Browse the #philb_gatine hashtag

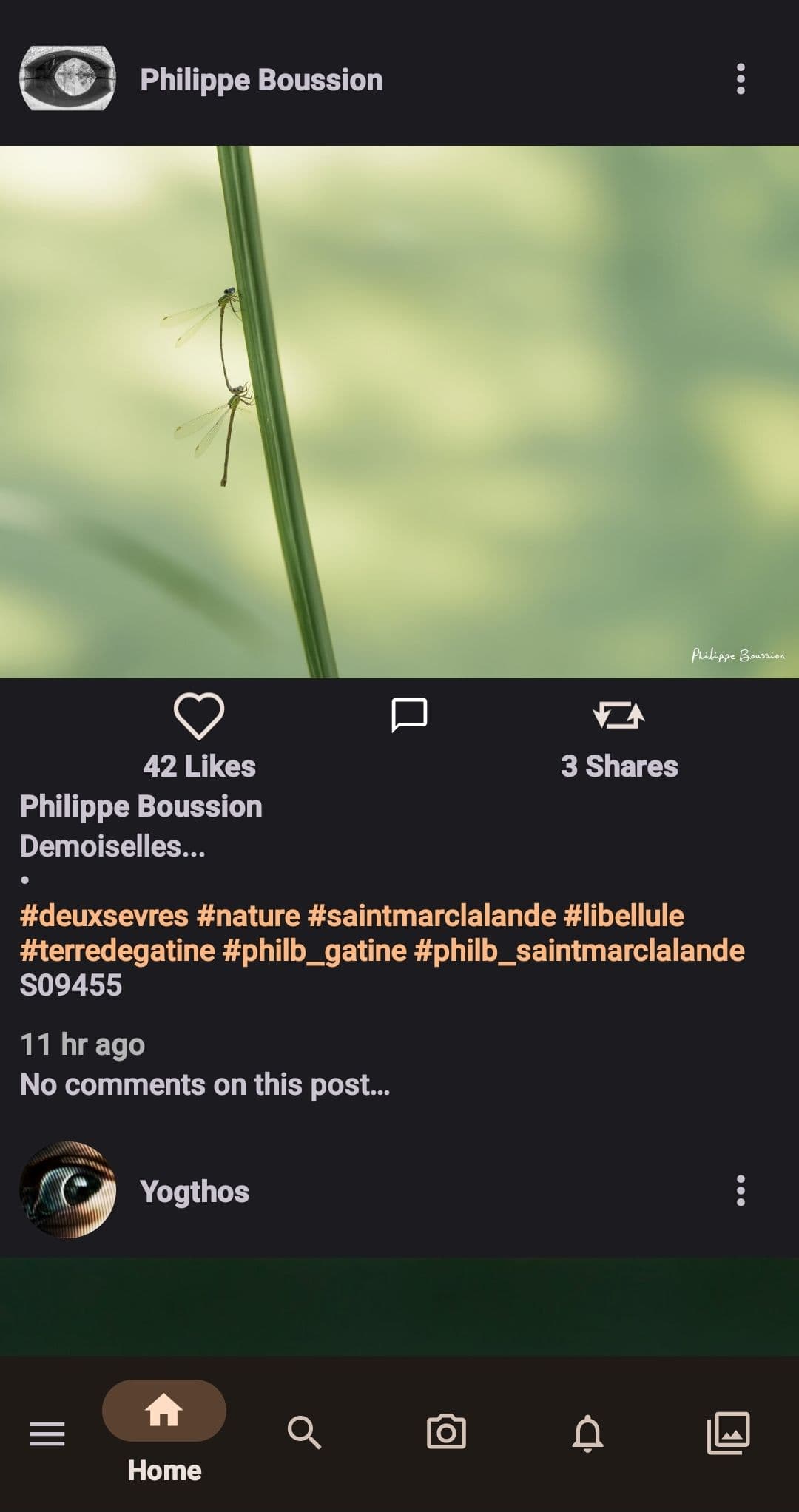[314, 951]
